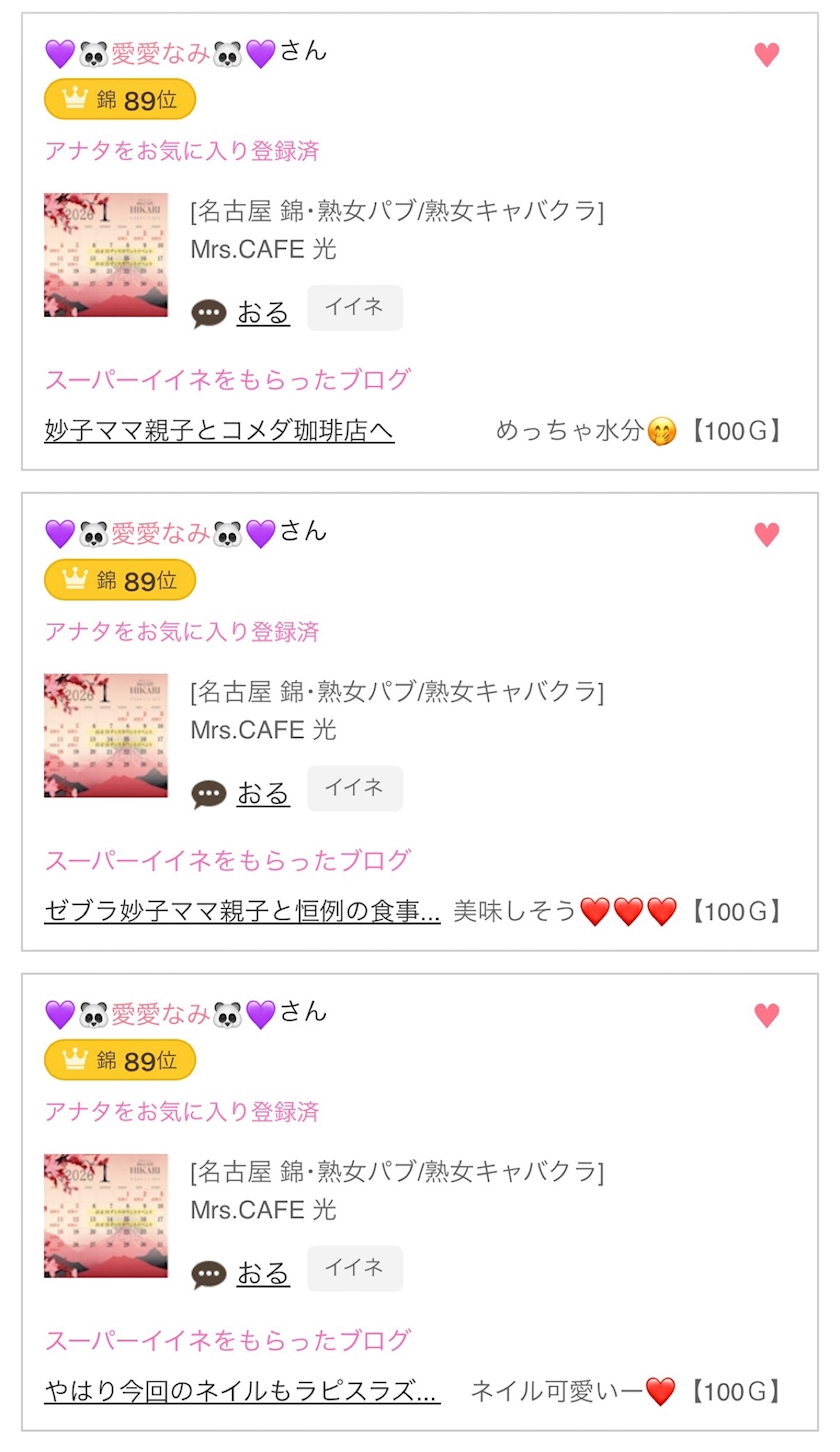Tap the おる link above the ゼブラ blog
The image size is (840, 1452).
coord(263,793)
